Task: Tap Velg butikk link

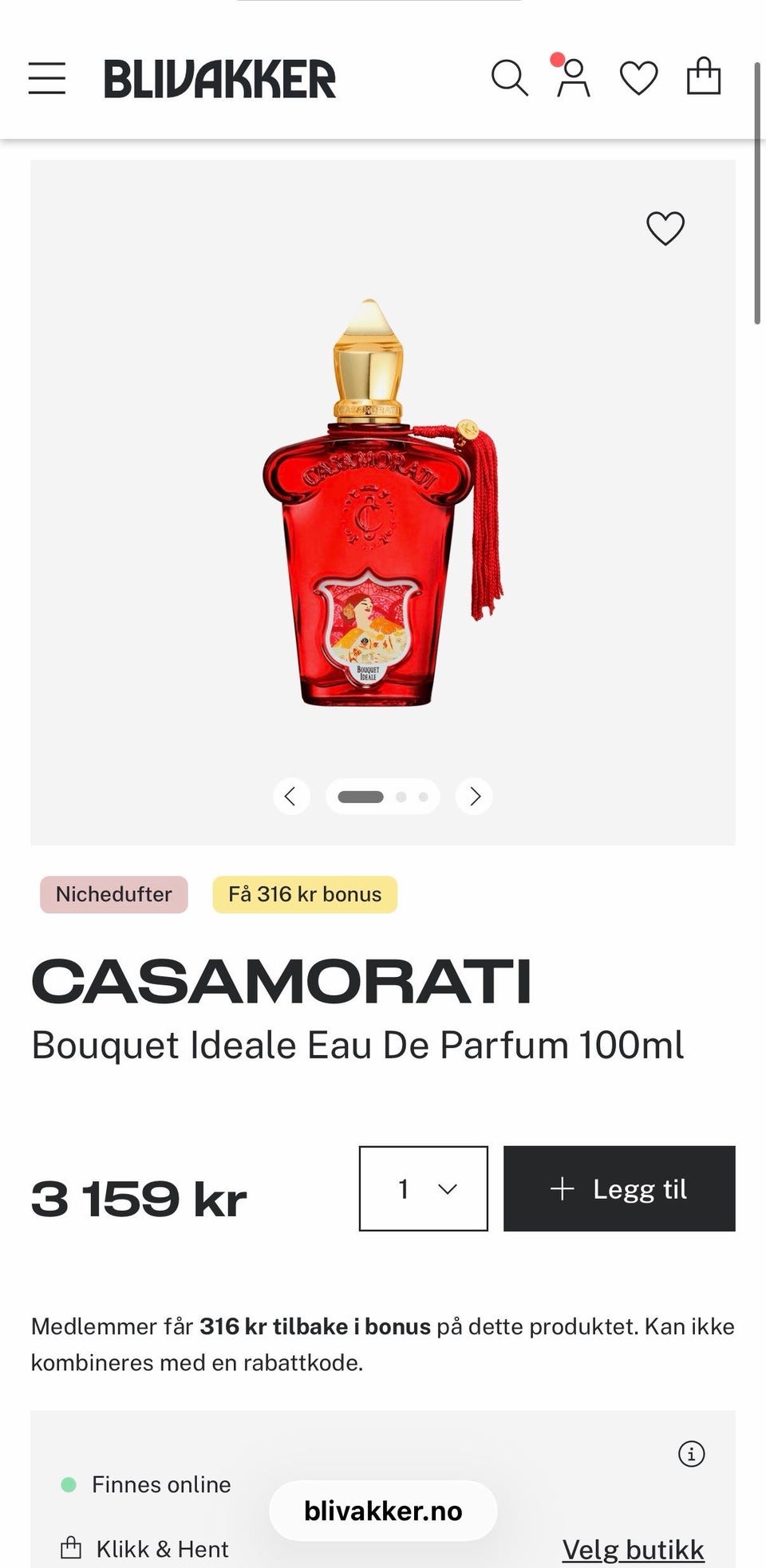Action: point(634,1550)
